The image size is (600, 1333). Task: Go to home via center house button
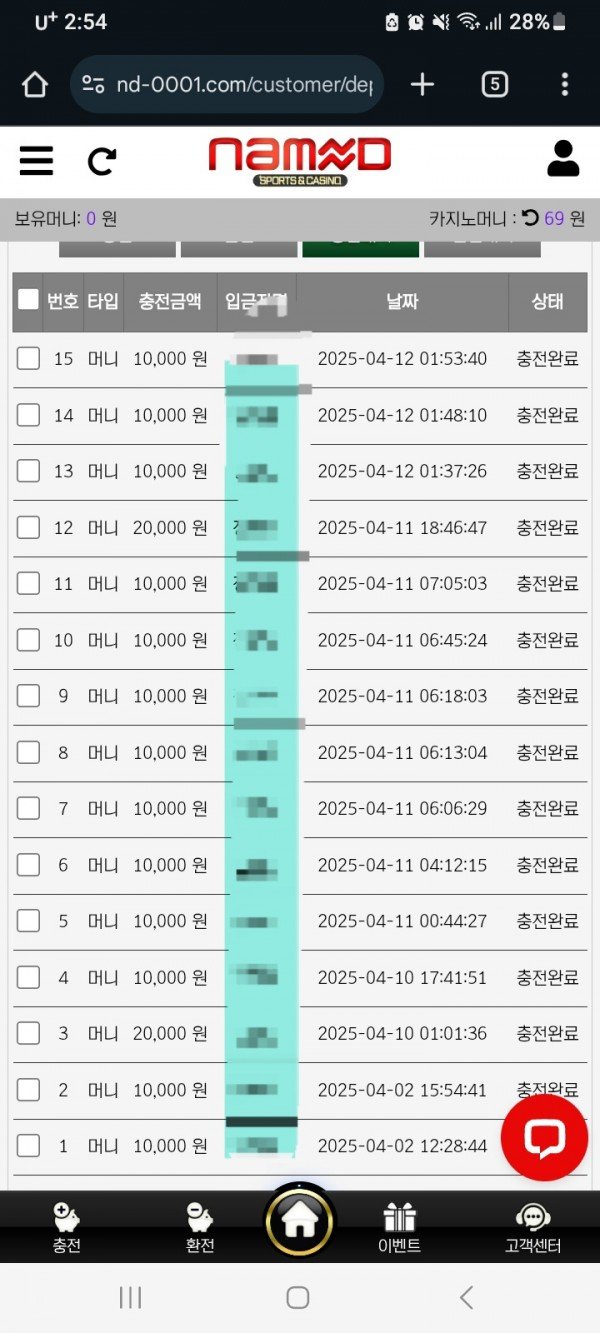(299, 1220)
